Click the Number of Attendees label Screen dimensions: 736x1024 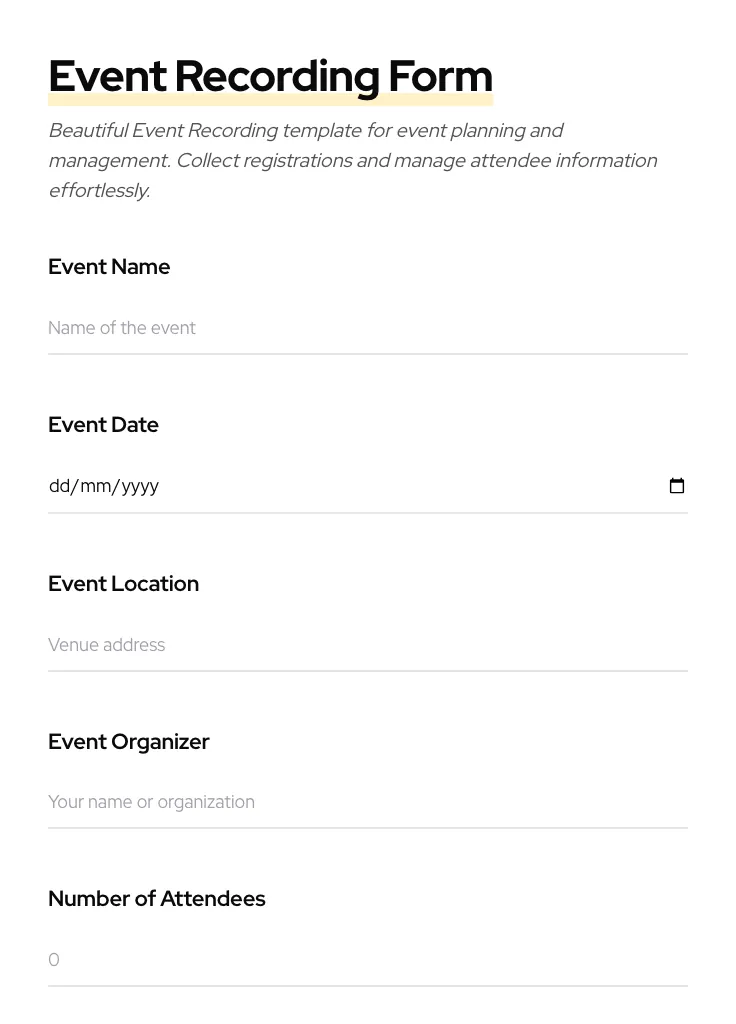tap(156, 898)
